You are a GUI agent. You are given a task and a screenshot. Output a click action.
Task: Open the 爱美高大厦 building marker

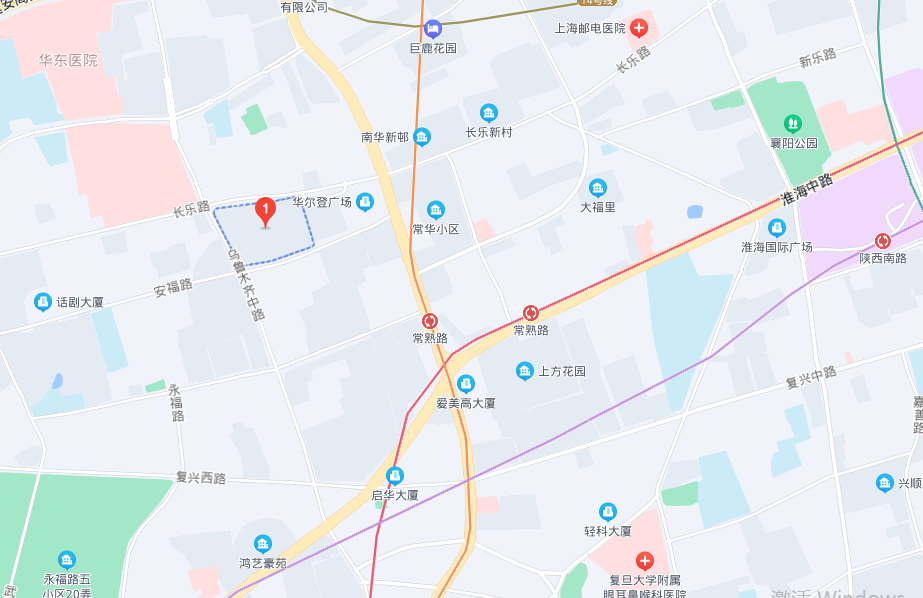pyautogui.click(x=465, y=383)
